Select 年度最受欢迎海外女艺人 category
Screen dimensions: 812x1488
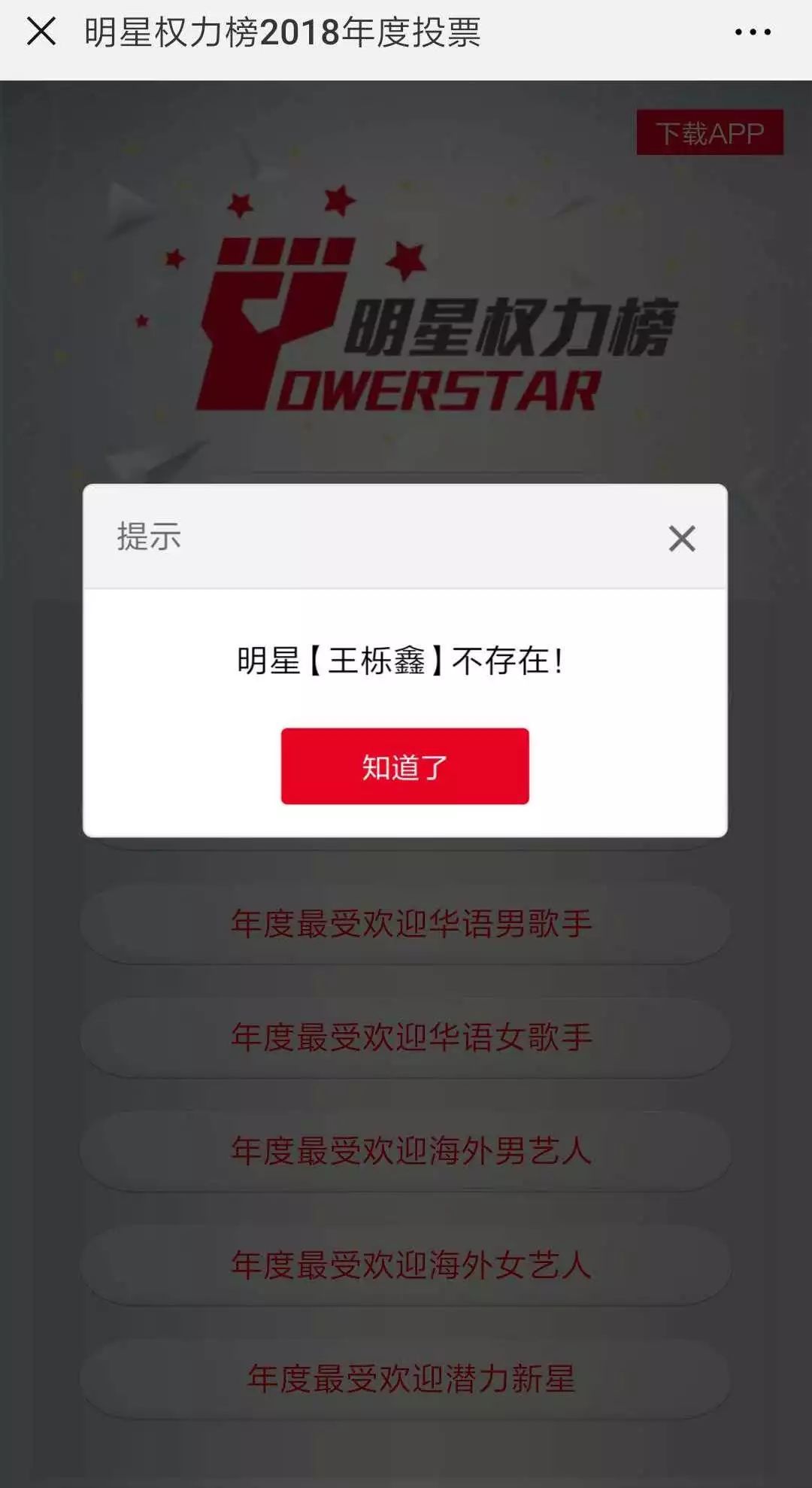(406, 1265)
